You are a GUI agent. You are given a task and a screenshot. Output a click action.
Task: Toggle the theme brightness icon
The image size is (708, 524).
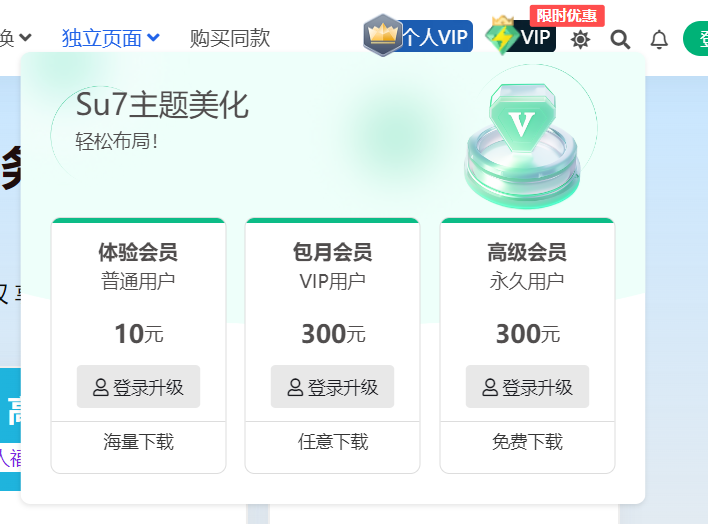coord(580,39)
